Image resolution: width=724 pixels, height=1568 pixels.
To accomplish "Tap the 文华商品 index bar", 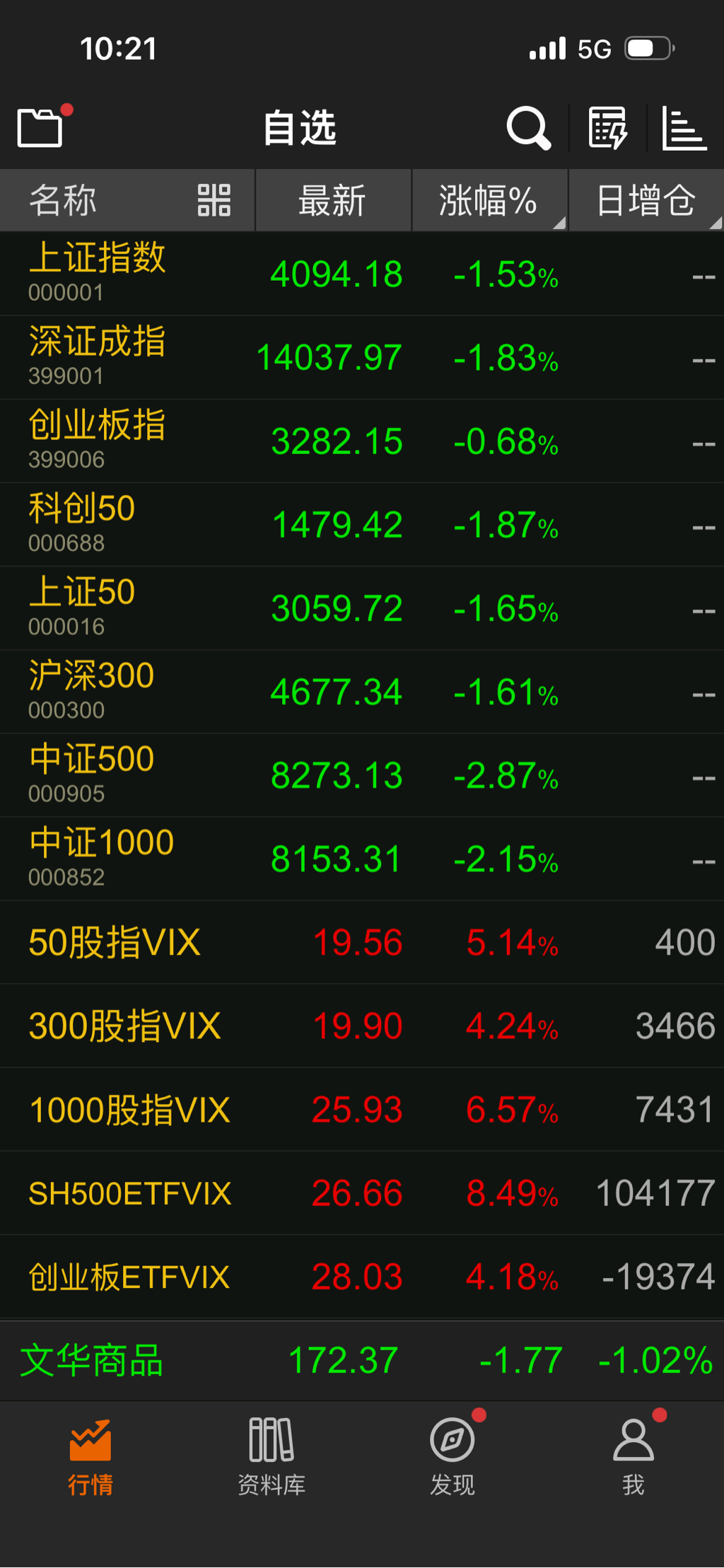I will tap(362, 1359).
